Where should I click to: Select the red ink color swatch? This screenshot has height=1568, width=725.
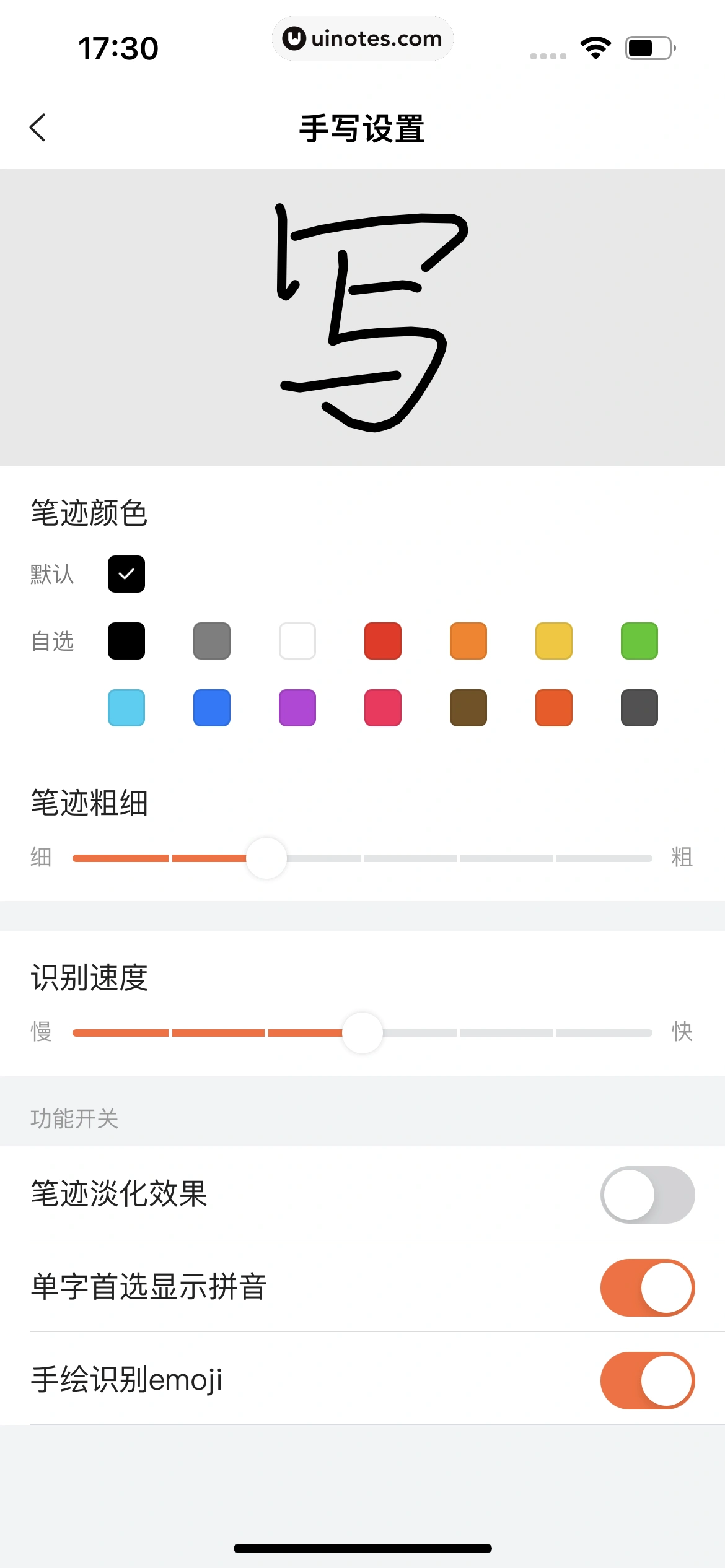382,641
